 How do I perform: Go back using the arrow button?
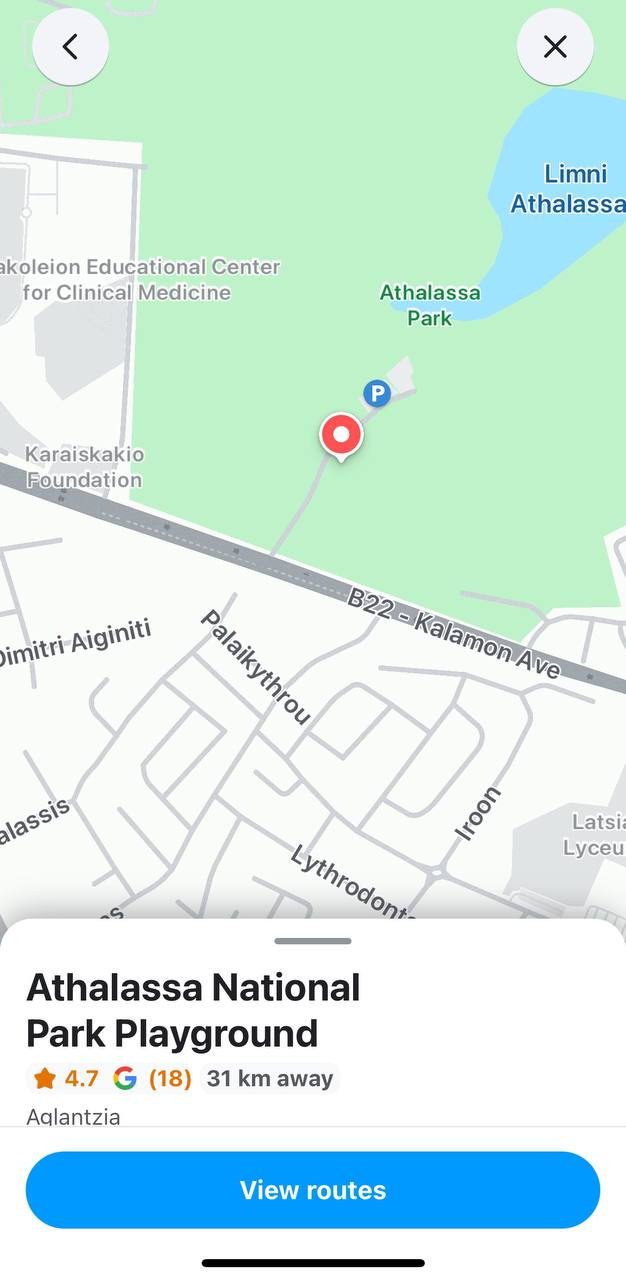pos(70,47)
